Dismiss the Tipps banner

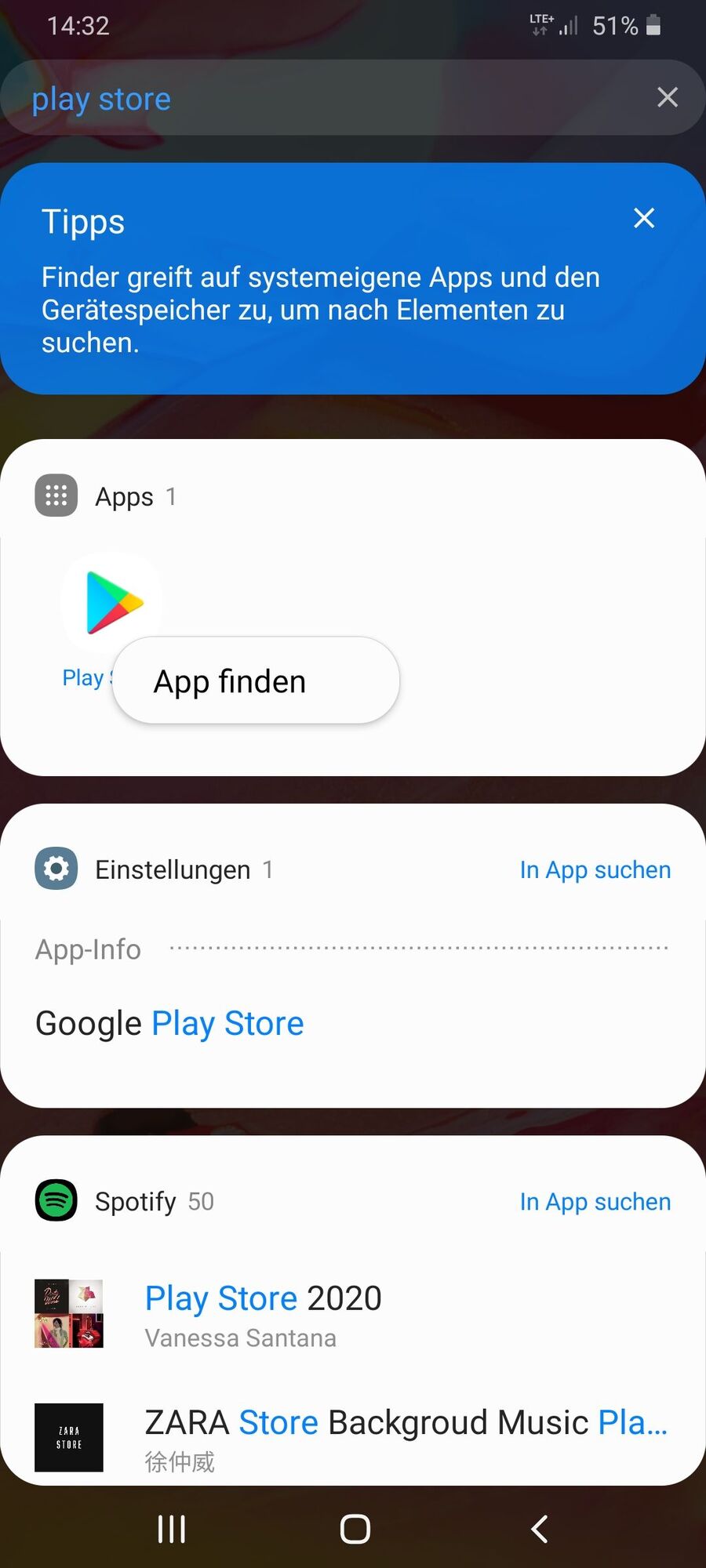[x=644, y=218]
